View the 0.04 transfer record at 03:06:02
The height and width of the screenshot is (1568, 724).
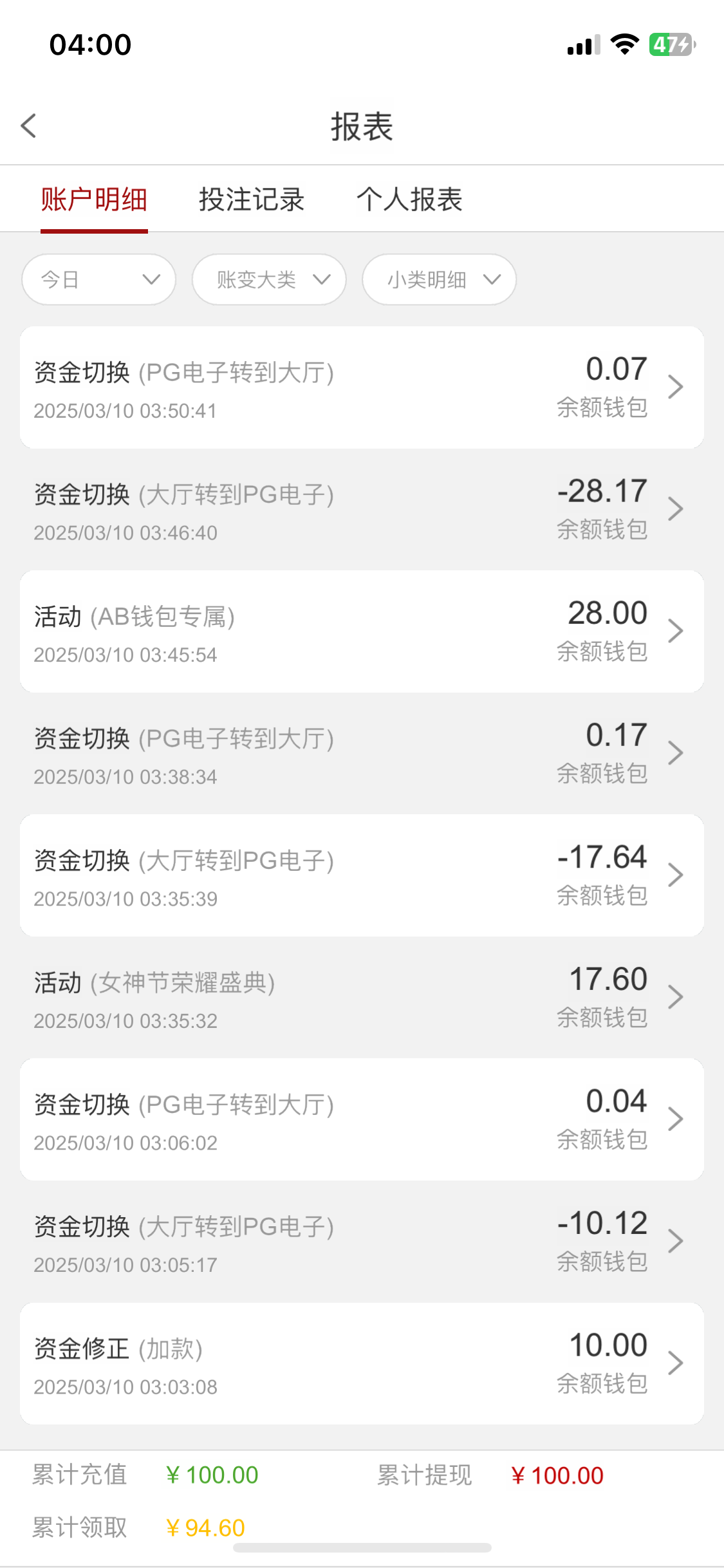pos(362,1119)
